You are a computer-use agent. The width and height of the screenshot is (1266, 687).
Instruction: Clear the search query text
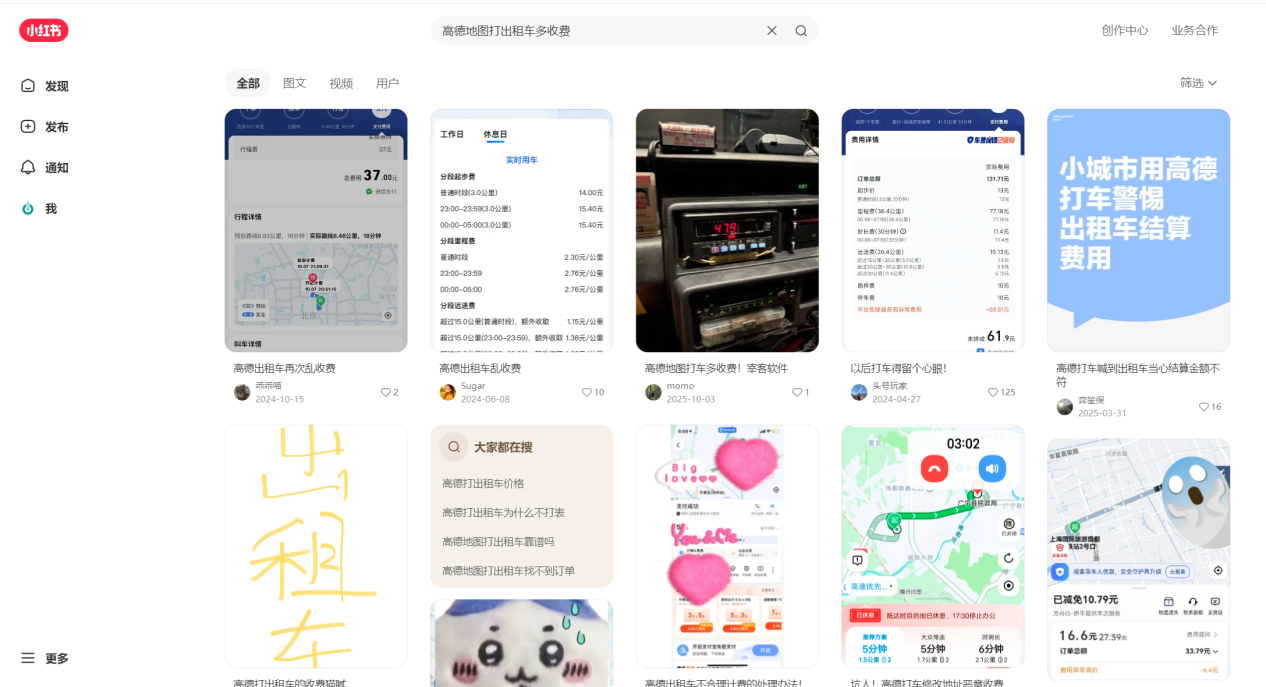click(771, 31)
